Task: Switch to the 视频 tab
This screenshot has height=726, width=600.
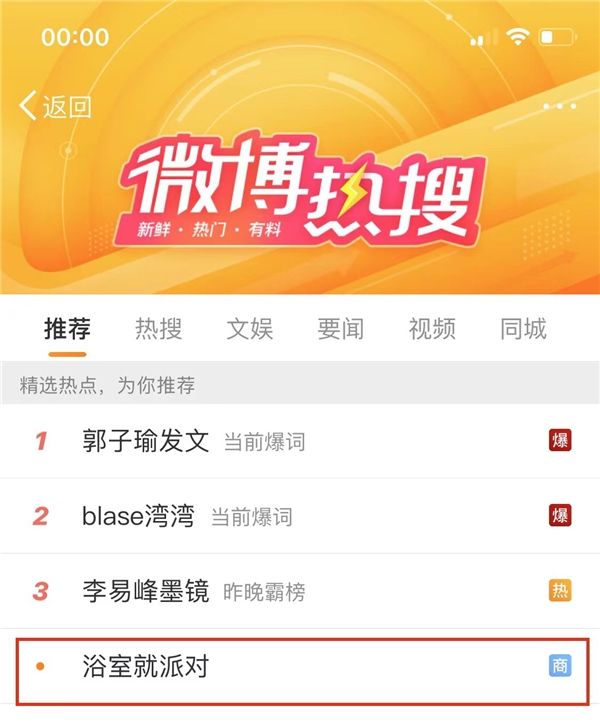Action: 432,328
